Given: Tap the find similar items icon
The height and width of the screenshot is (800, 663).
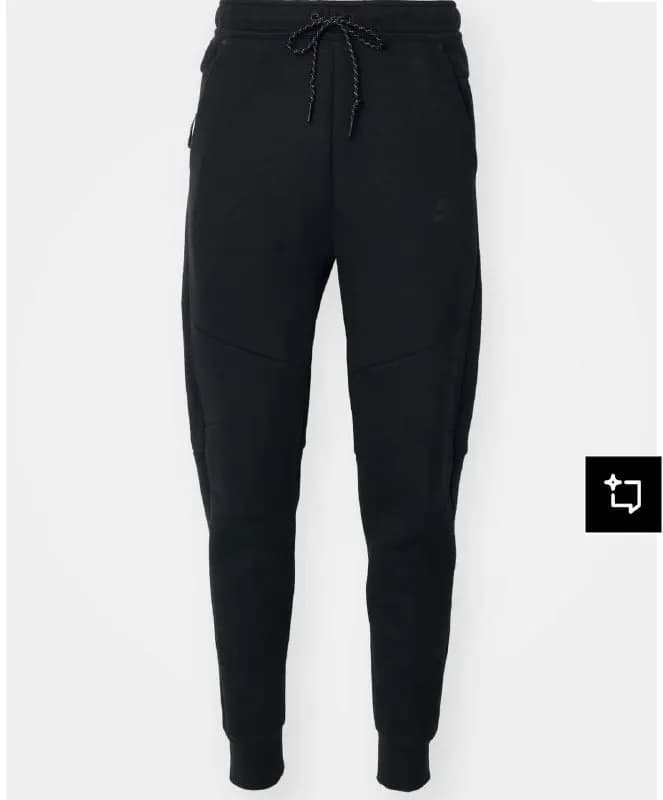Looking at the screenshot, I should 623,494.
